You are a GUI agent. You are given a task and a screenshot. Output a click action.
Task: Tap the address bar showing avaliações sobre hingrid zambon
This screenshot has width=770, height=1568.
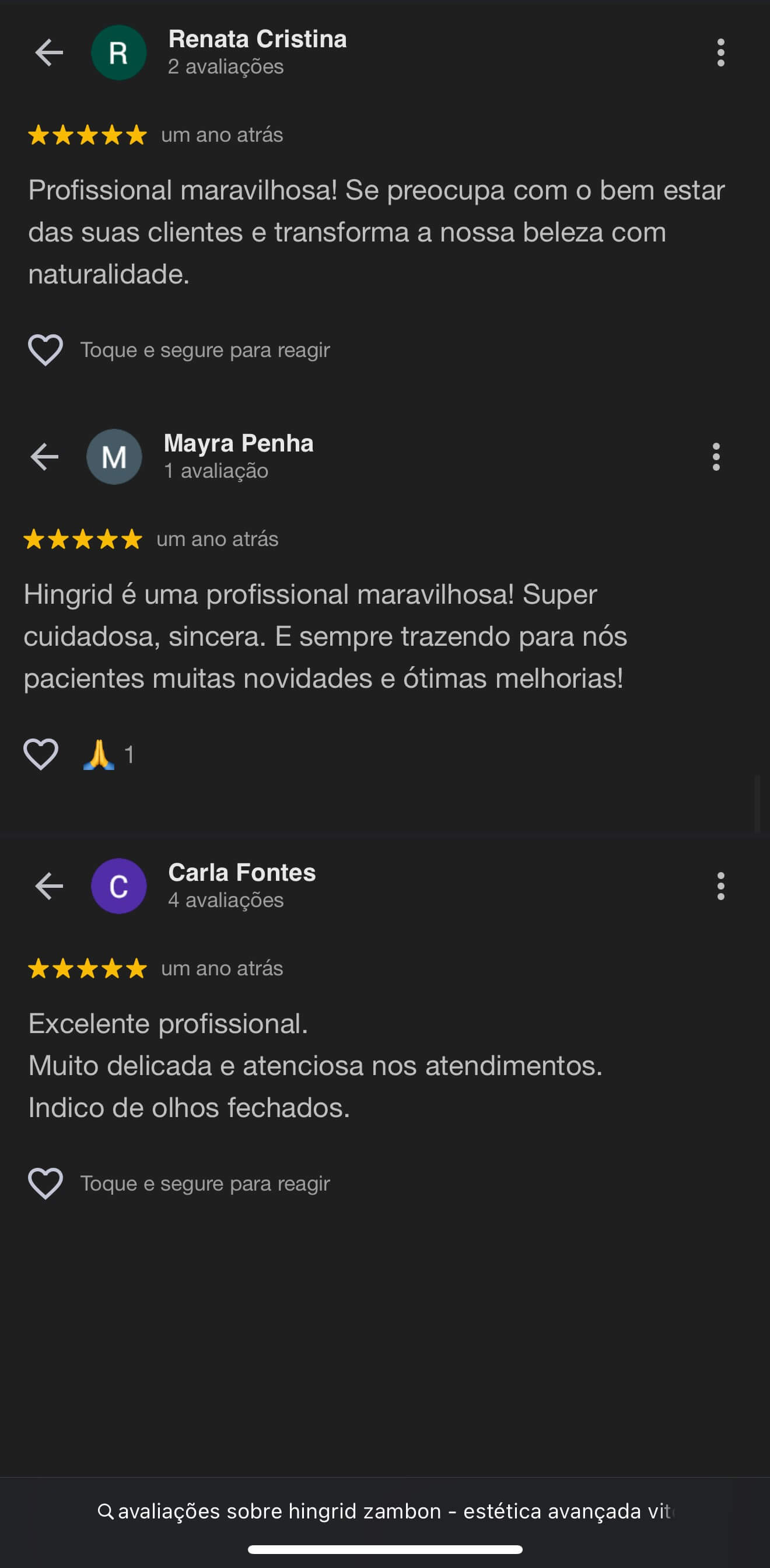click(384, 1511)
